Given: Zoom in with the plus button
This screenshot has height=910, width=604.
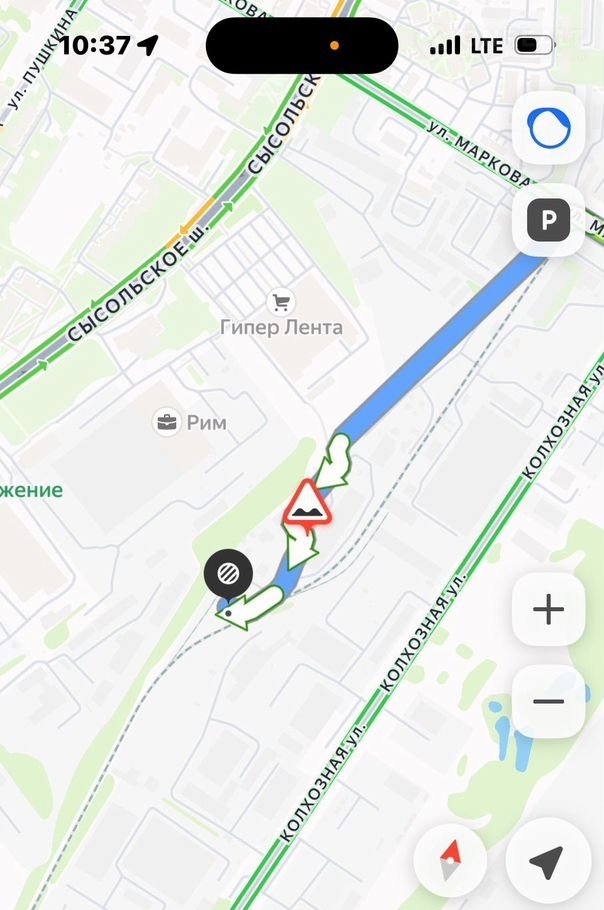Looking at the screenshot, I should tap(548, 609).
